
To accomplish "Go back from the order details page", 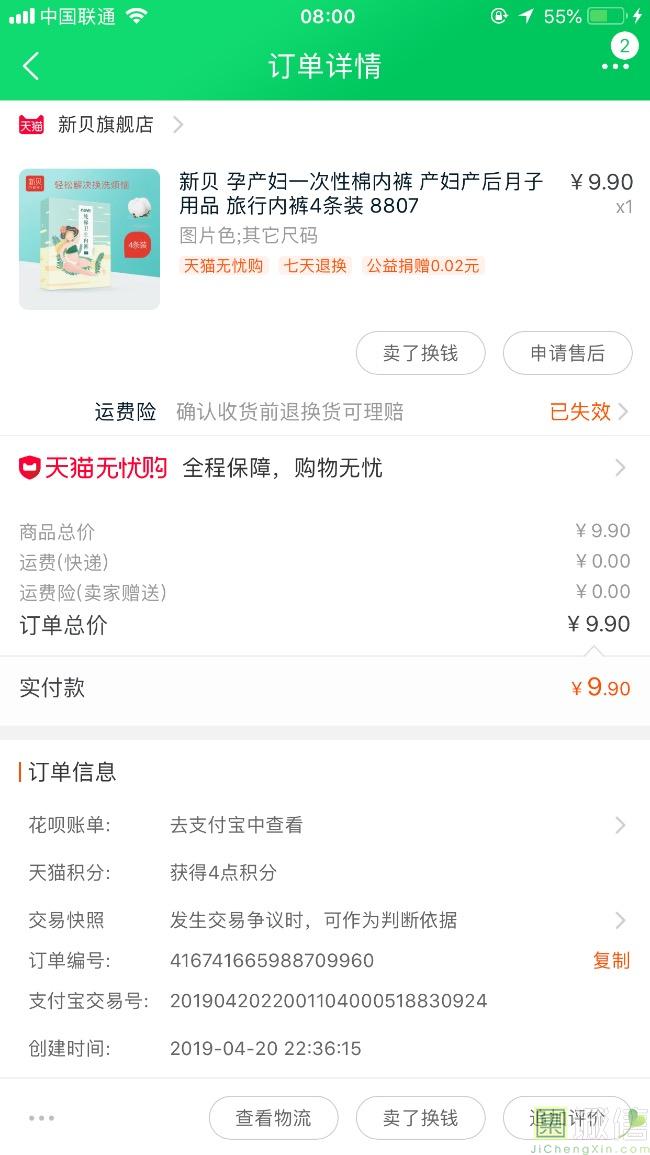I will pyautogui.click(x=31, y=67).
